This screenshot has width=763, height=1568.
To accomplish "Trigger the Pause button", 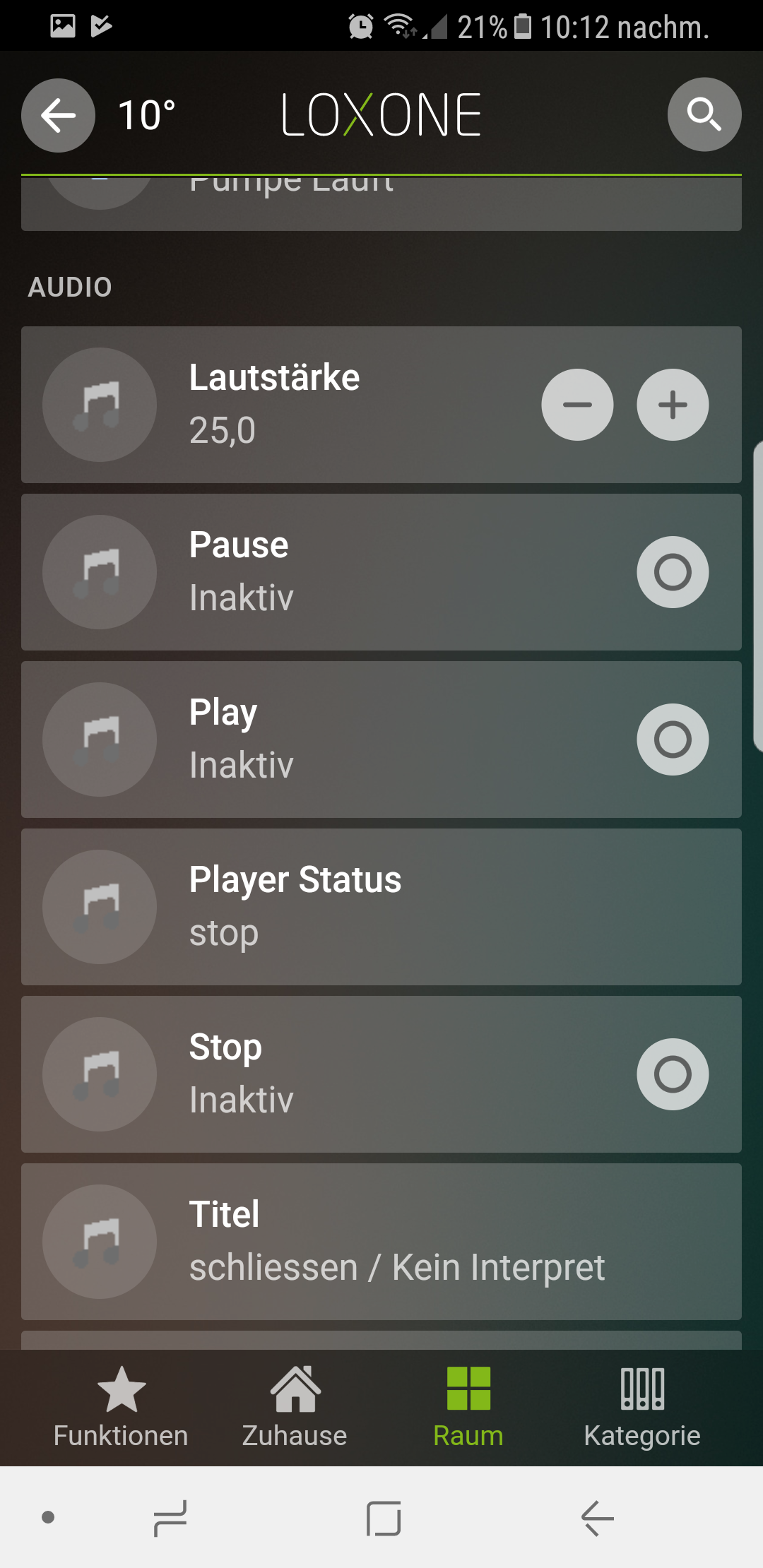I will (673, 572).
